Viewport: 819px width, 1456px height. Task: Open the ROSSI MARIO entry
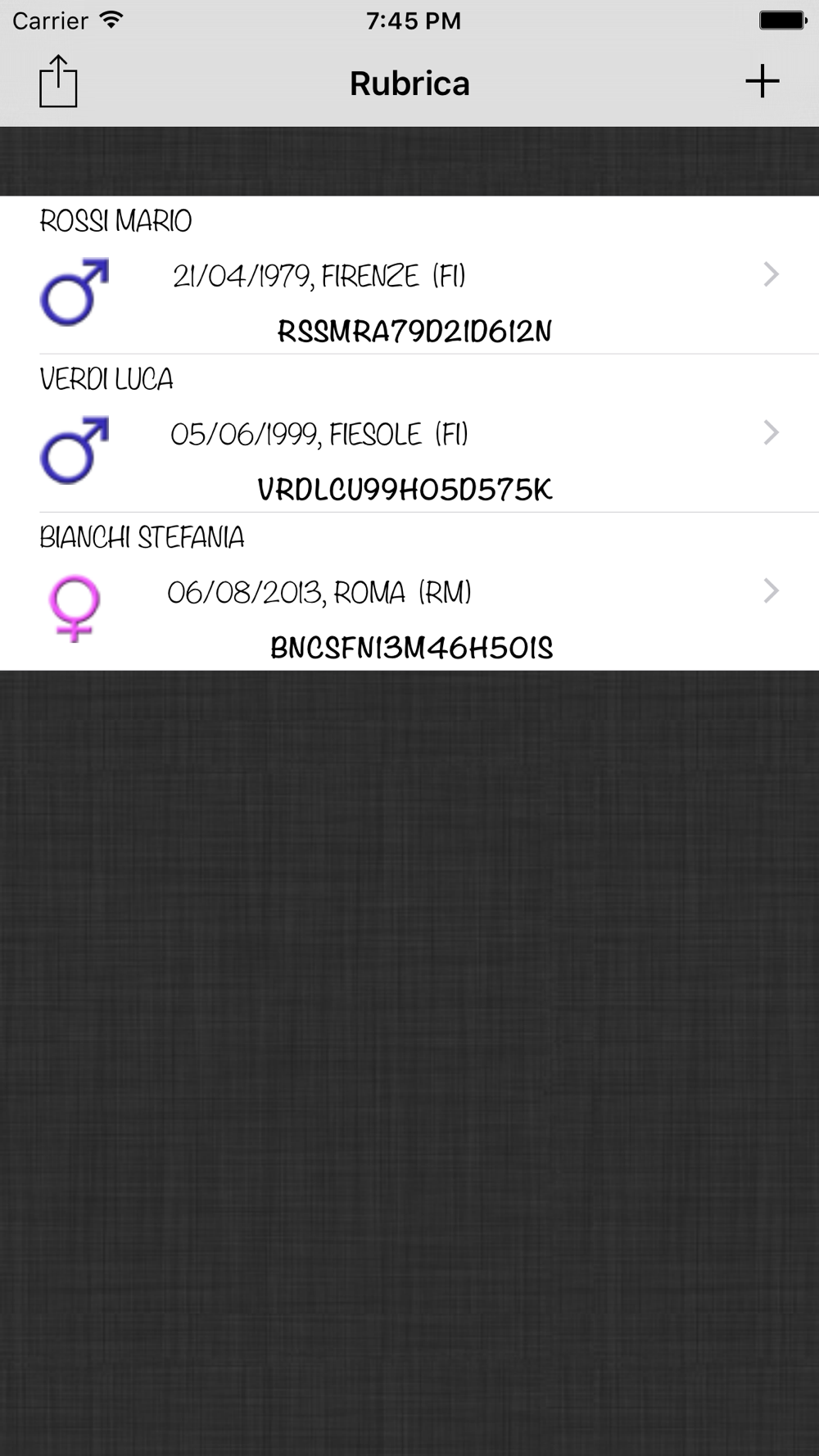coord(409,275)
